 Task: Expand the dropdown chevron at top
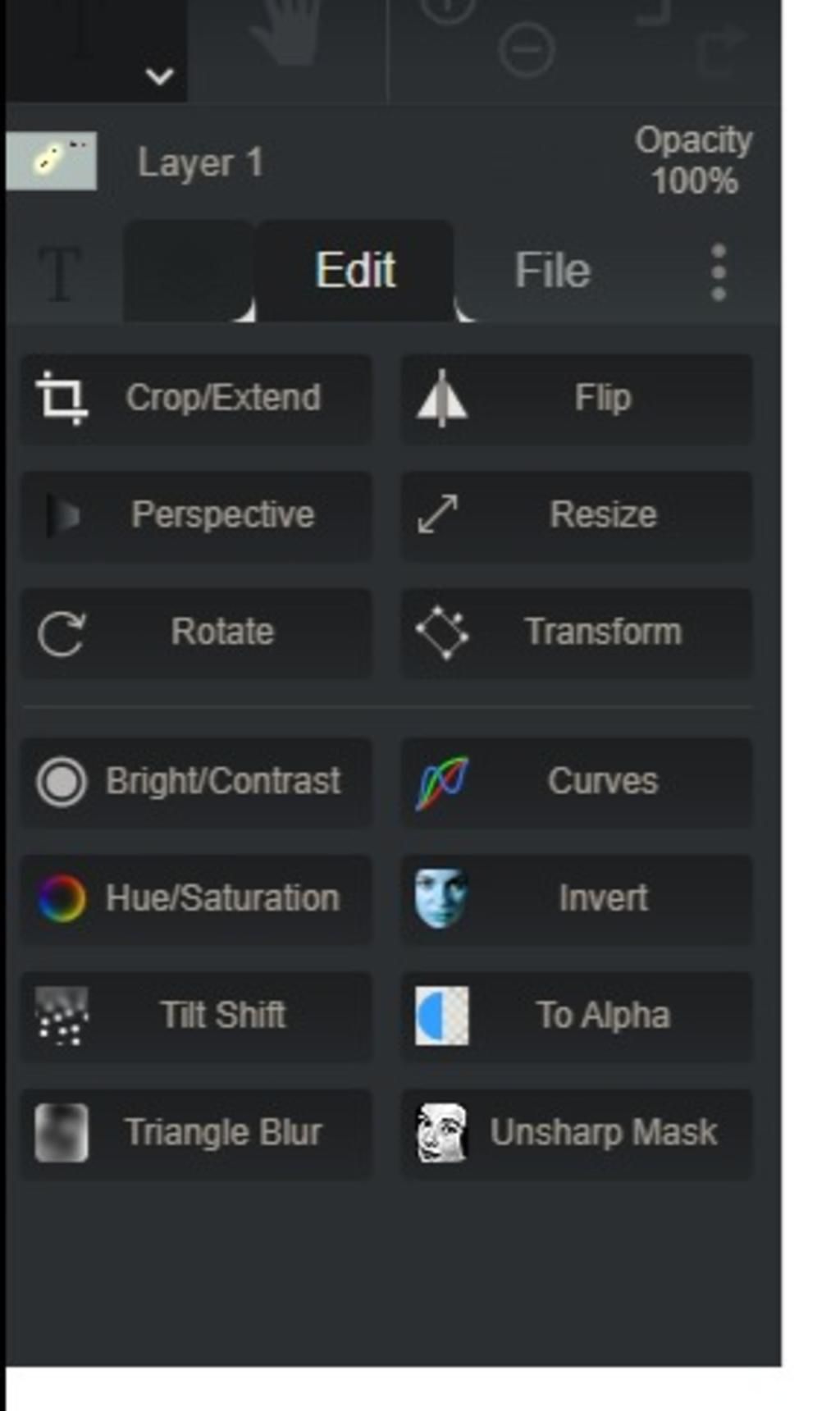pyautogui.click(x=159, y=76)
